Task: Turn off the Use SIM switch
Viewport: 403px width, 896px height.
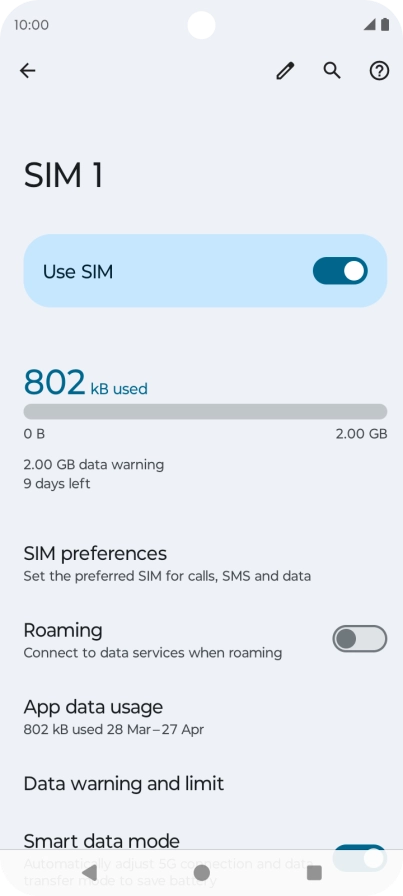Action: (x=340, y=271)
